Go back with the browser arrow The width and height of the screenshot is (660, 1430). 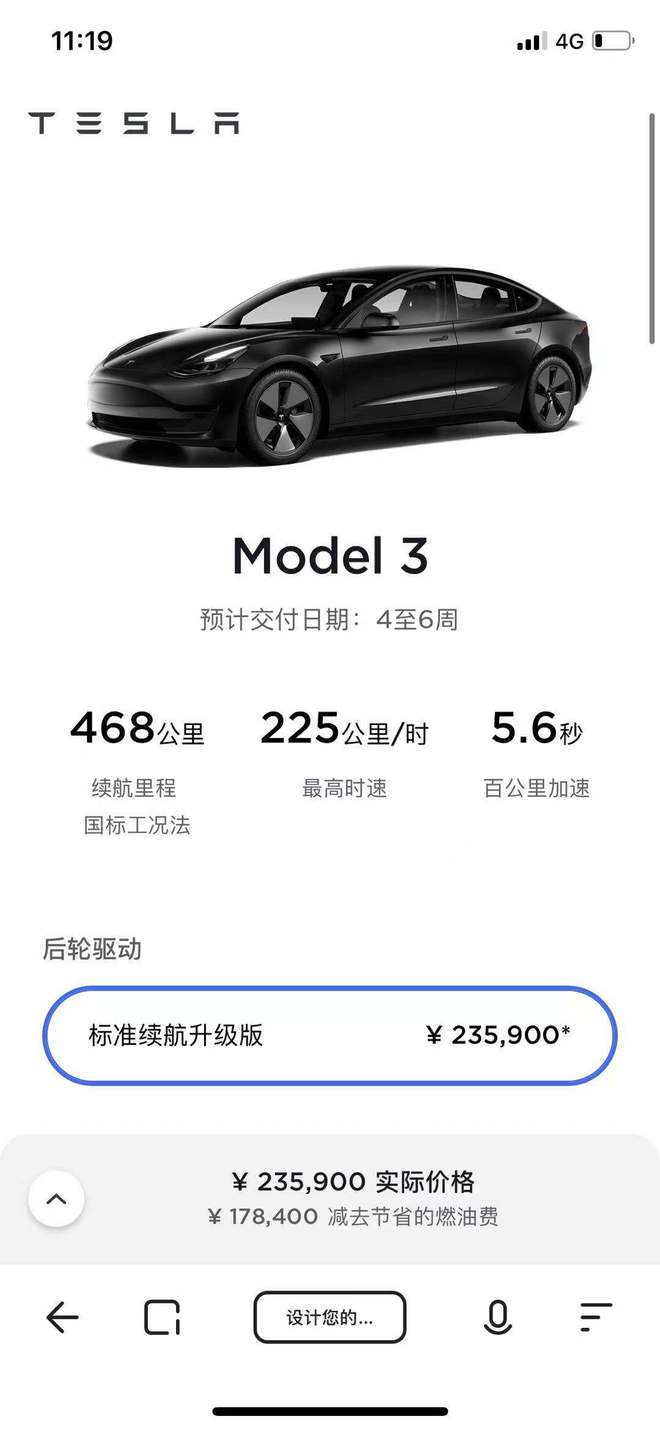pyautogui.click(x=62, y=1318)
